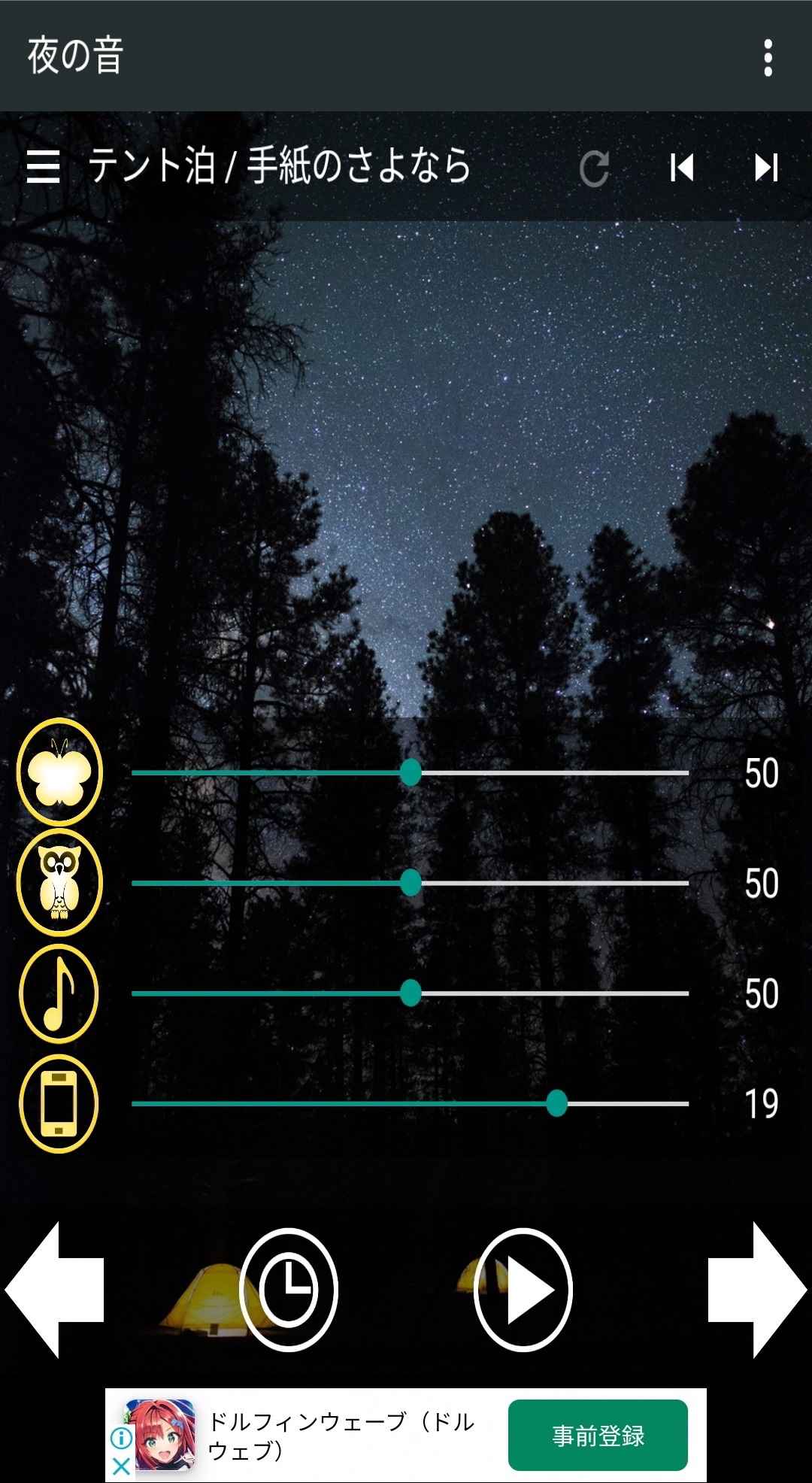The height and width of the screenshot is (1483, 812).
Task: Tap the repeat/reload icon
Action: pyautogui.click(x=594, y=168)
